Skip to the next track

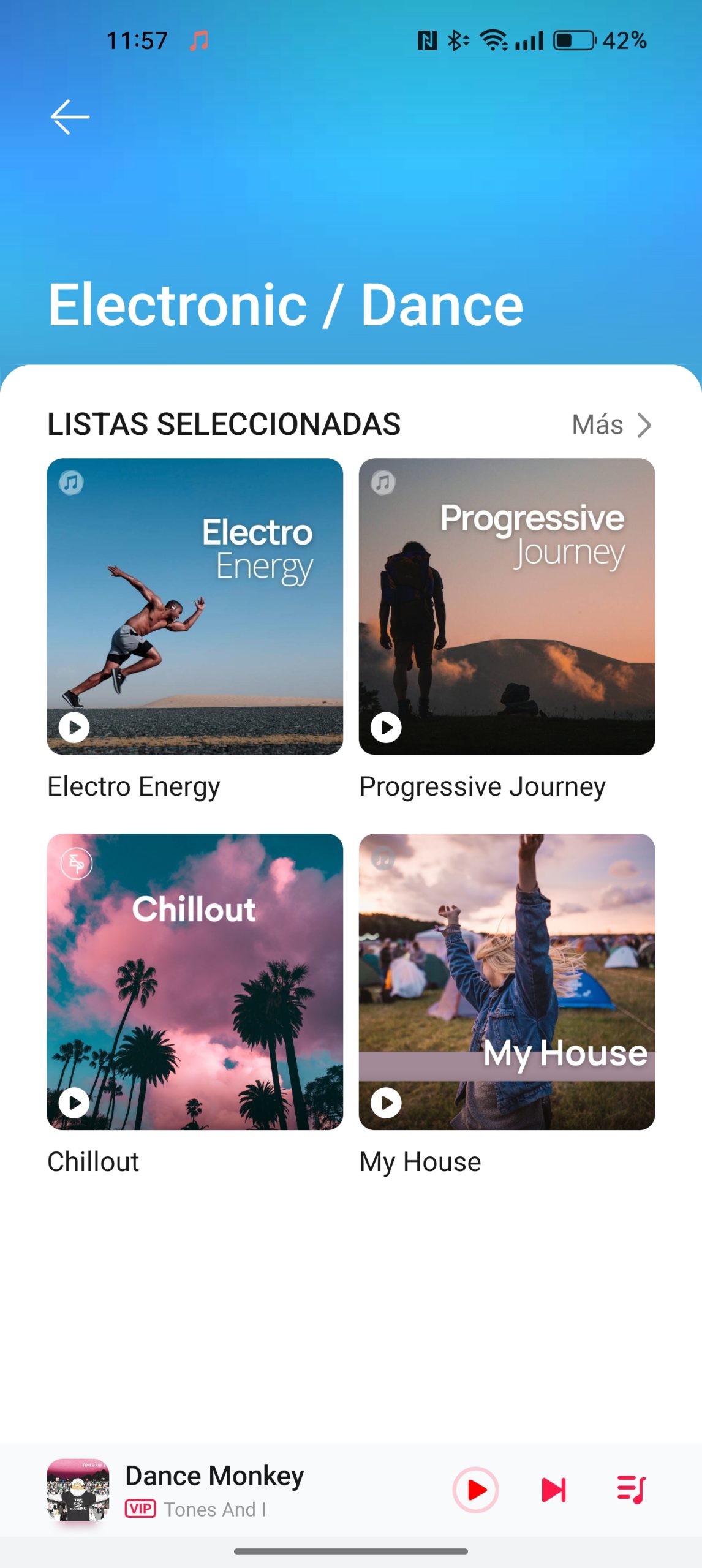click(554, 1490)
